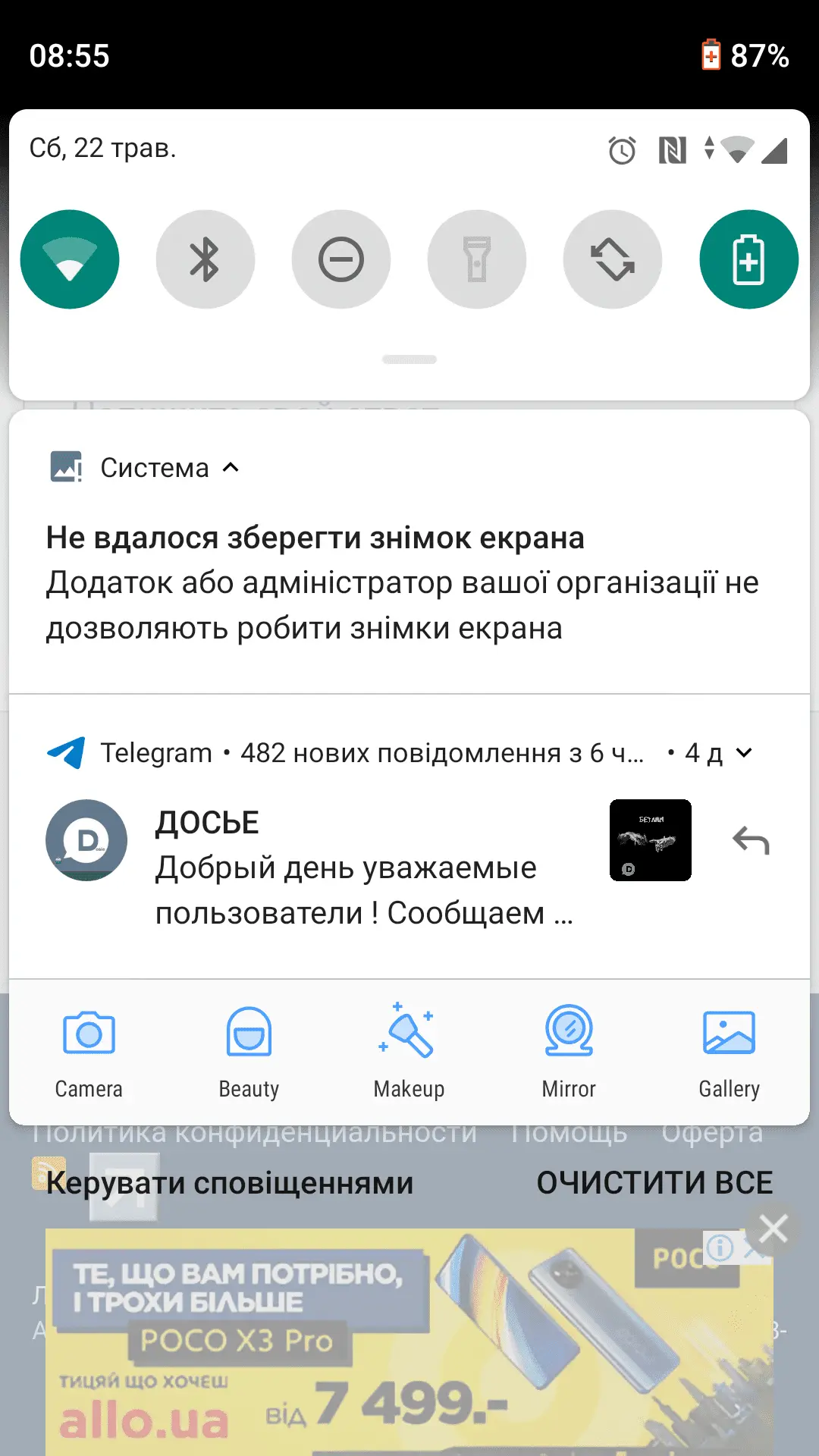Open Керувати сповіщеннями settings
Screen dimensions: 819x1456
tap(230, 1183)
